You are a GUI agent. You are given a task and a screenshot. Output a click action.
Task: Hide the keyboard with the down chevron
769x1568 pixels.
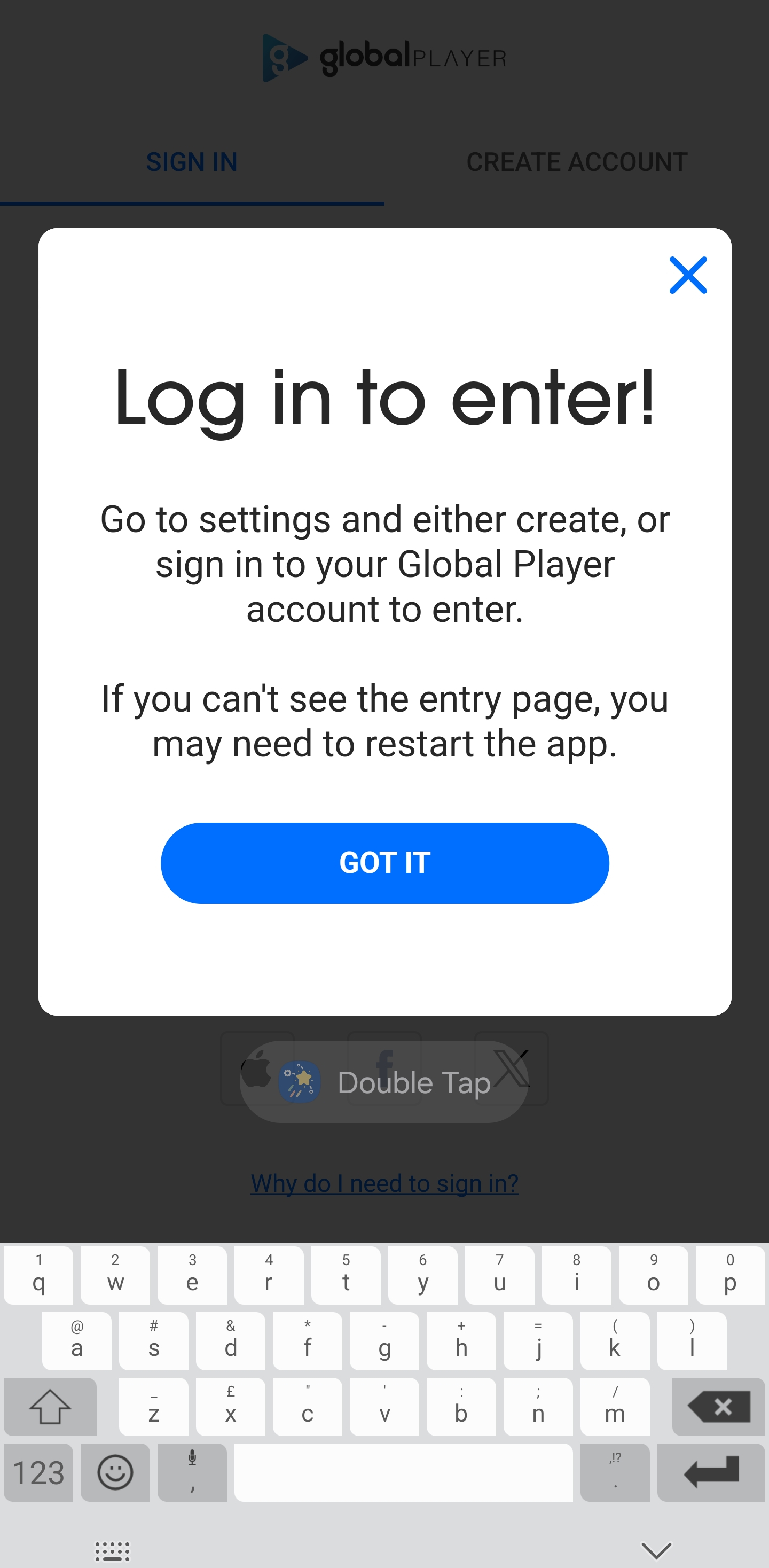(656, 1550)
